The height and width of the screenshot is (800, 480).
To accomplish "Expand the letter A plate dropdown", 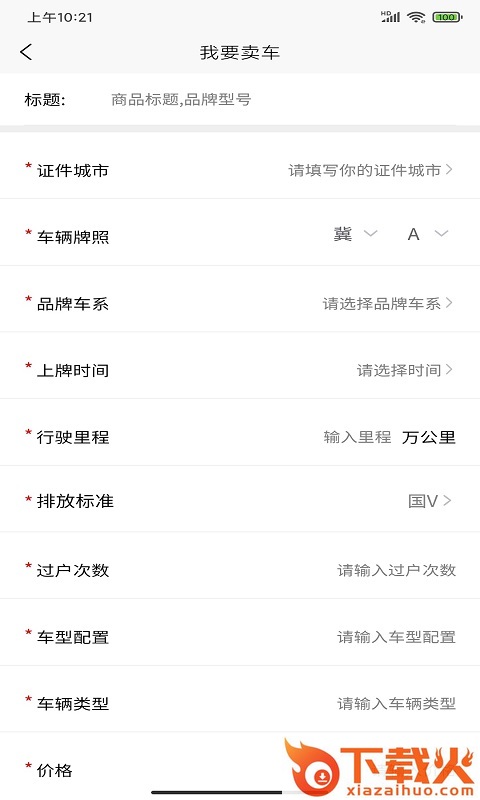I will click(x=427, y=234).
